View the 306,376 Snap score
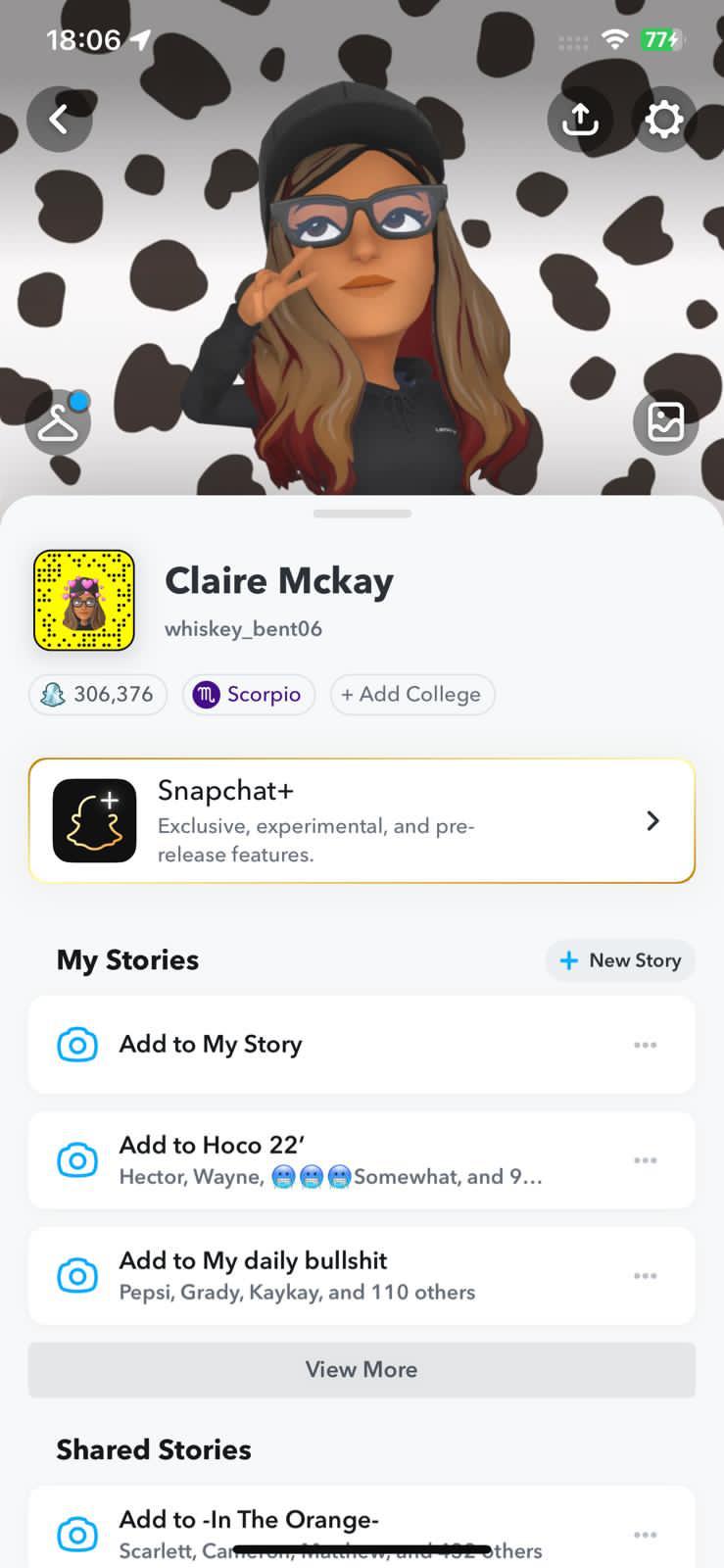 point(98,694)
